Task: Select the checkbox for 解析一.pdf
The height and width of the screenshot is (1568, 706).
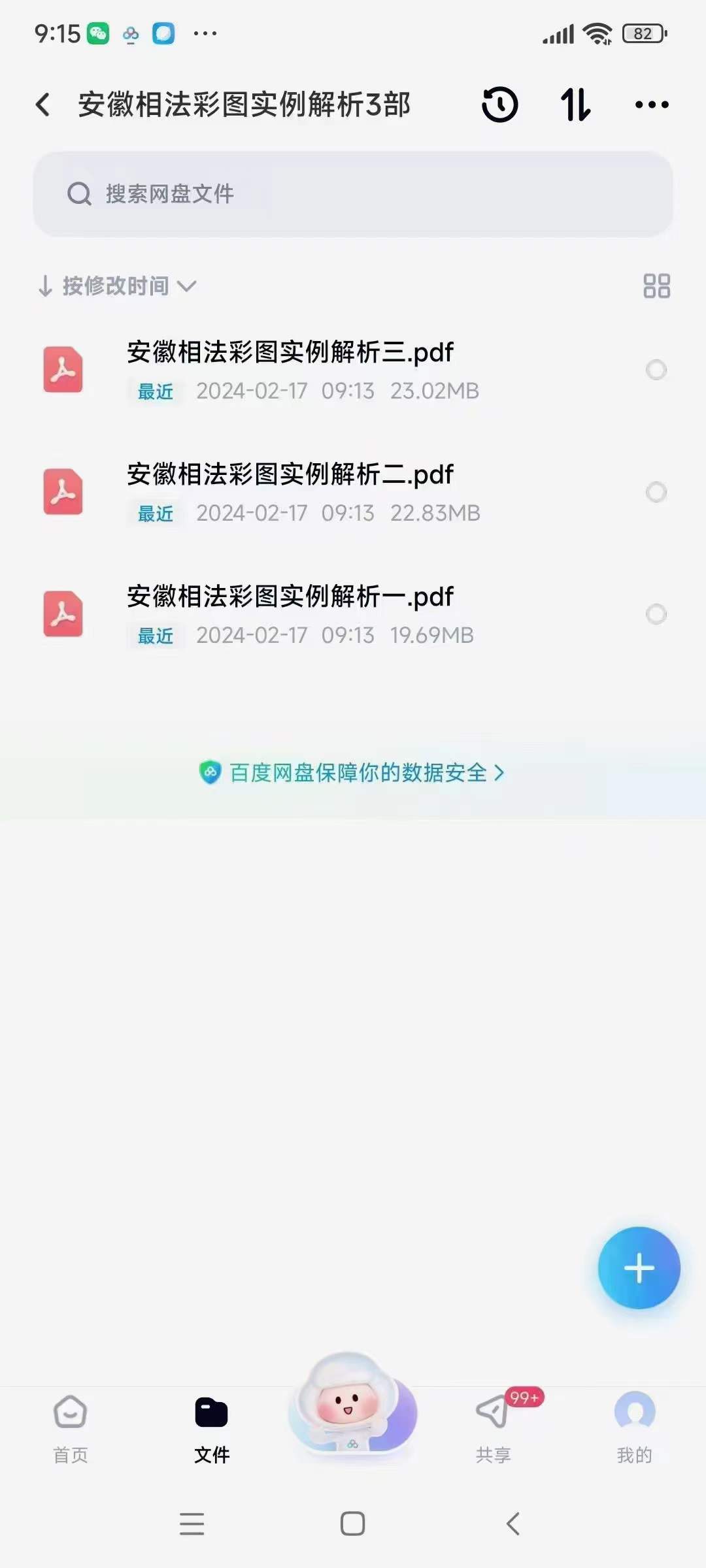Action: tap(656, 615)
